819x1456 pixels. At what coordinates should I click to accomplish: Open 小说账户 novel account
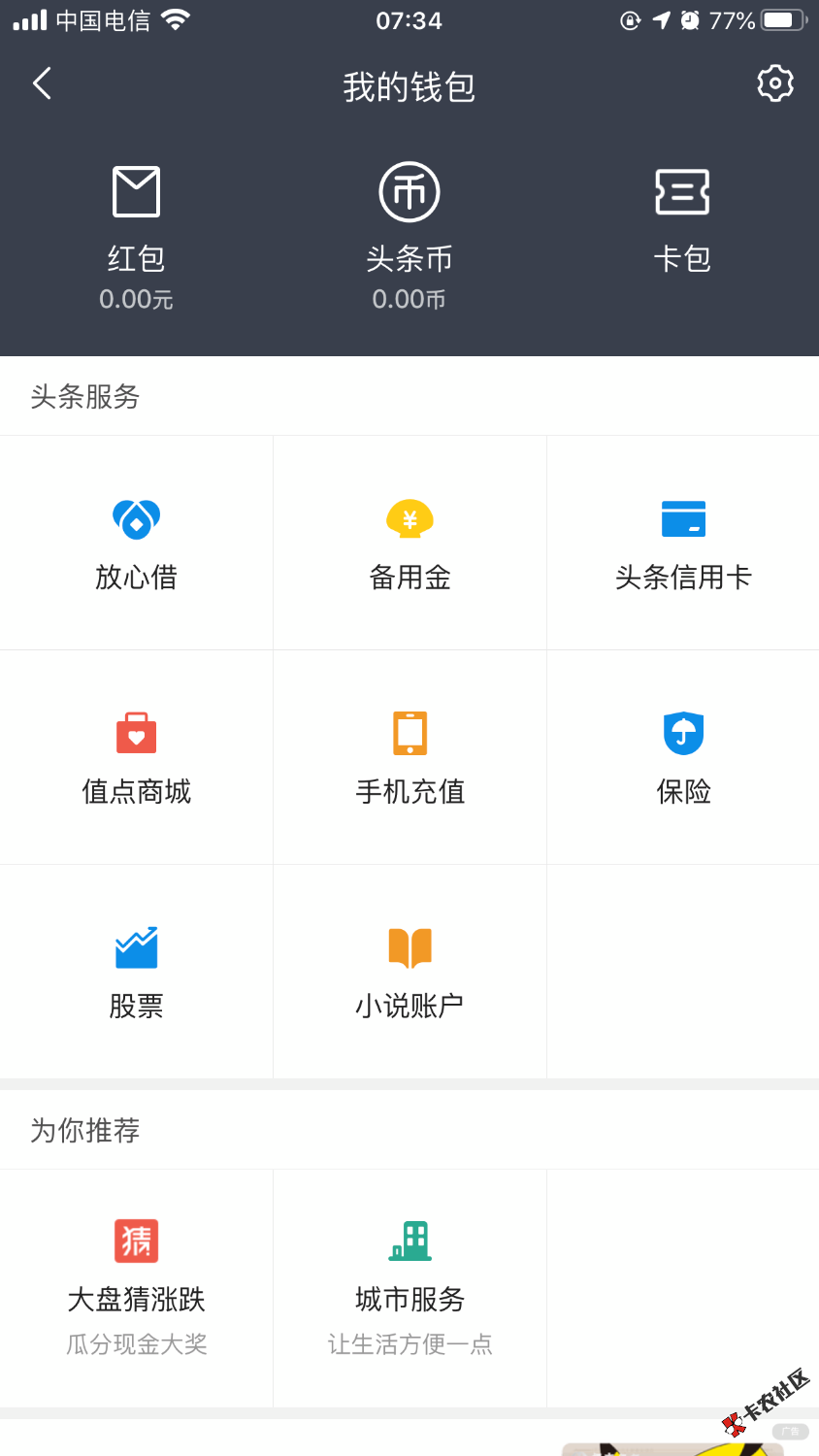(x=409, y=972)
